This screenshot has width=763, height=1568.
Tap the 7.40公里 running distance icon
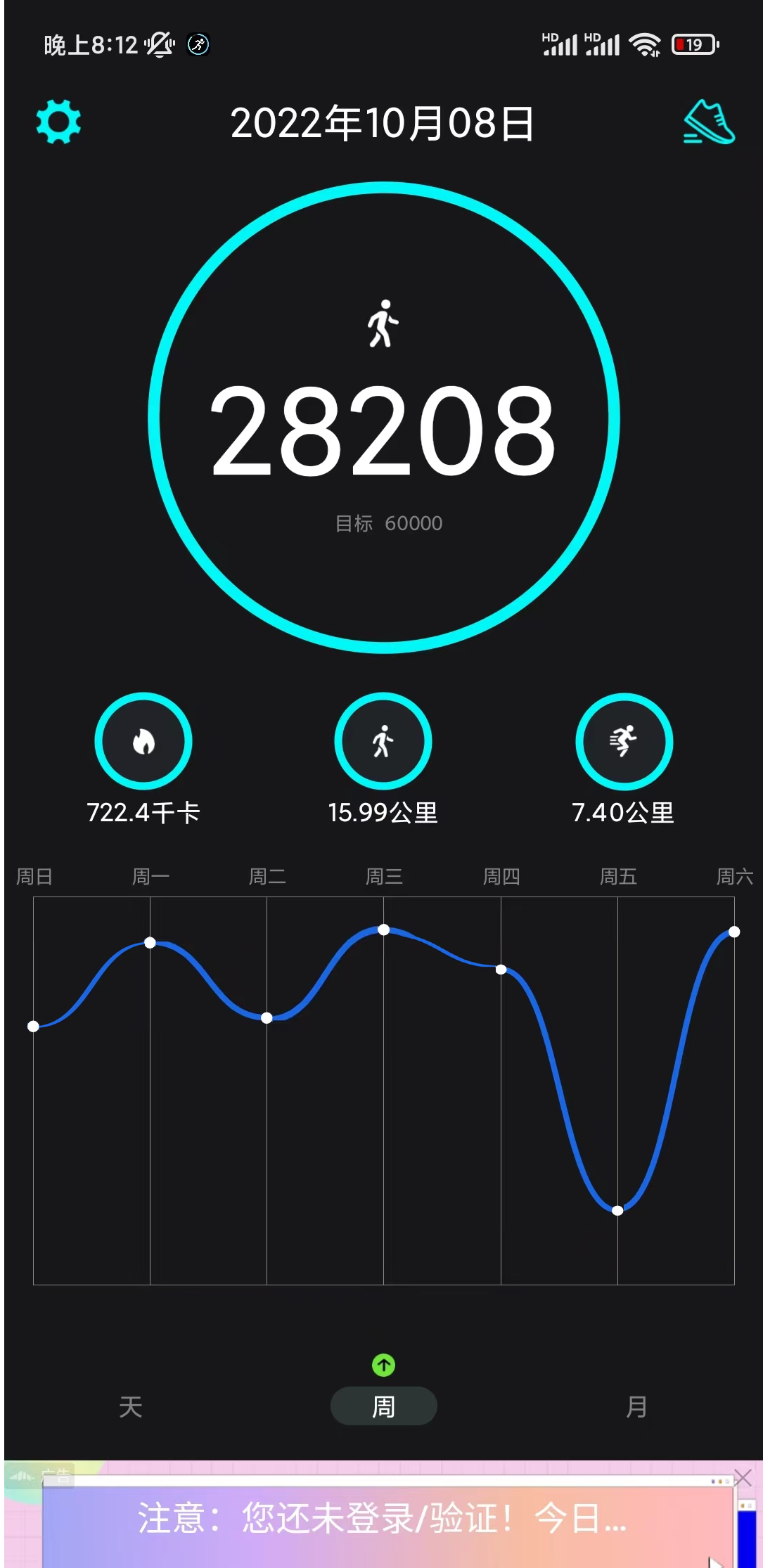pos(624,741)
